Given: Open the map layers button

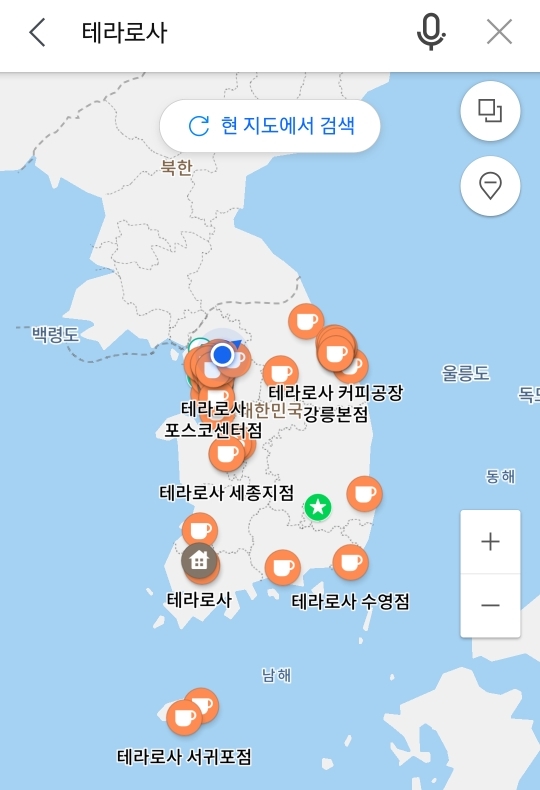Looking at the screenshot, I should tap(490, 110).
